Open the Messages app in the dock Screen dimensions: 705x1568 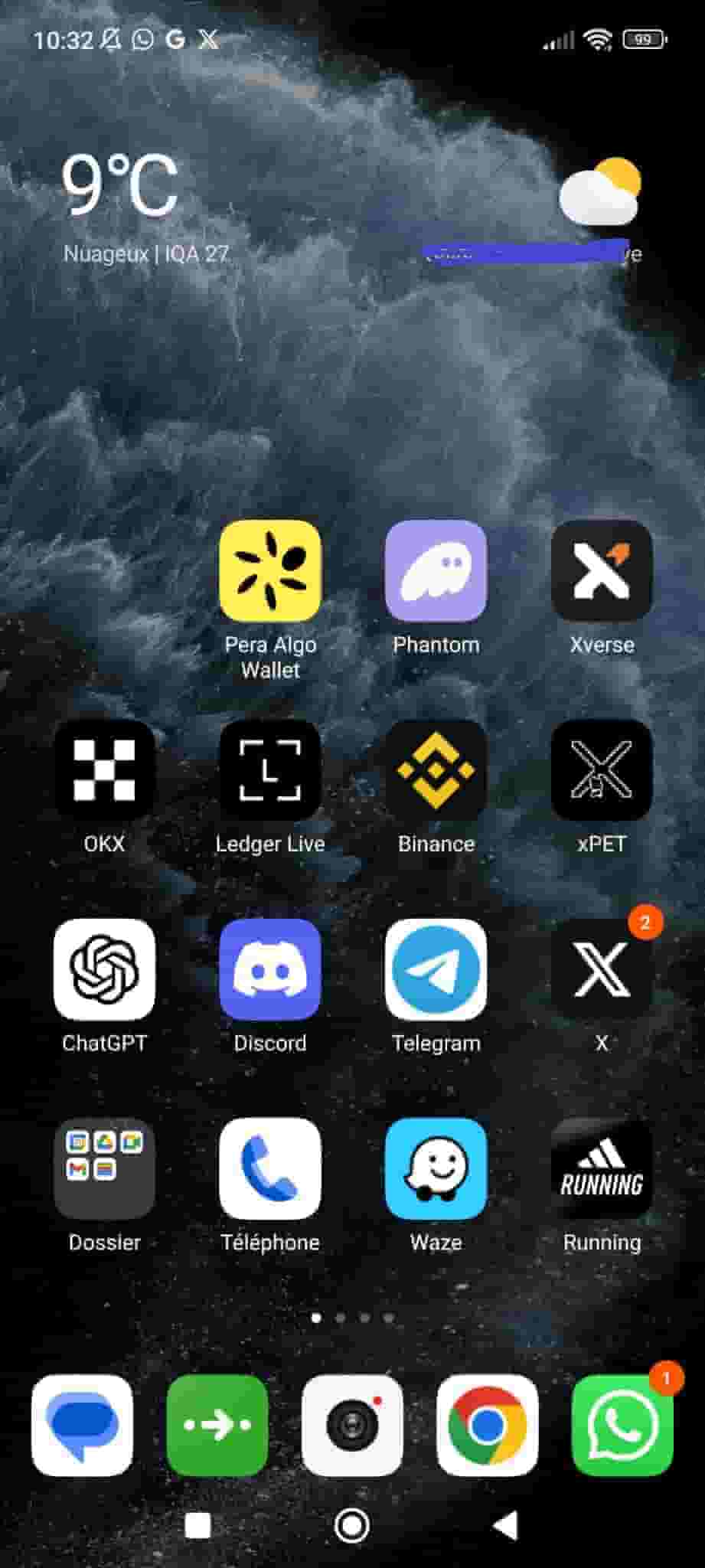point(82,1426)
